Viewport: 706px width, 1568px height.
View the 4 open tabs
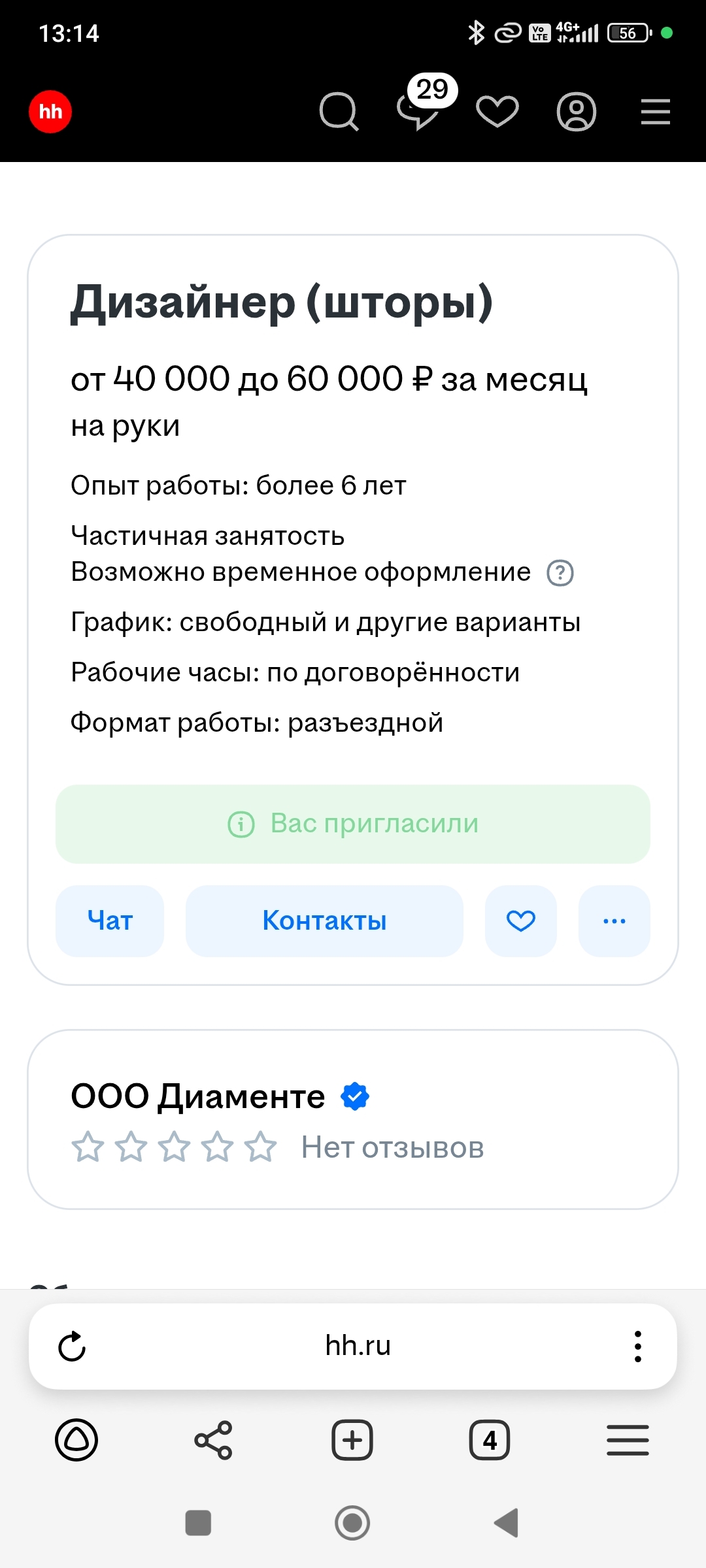(x=490, y=1440)
